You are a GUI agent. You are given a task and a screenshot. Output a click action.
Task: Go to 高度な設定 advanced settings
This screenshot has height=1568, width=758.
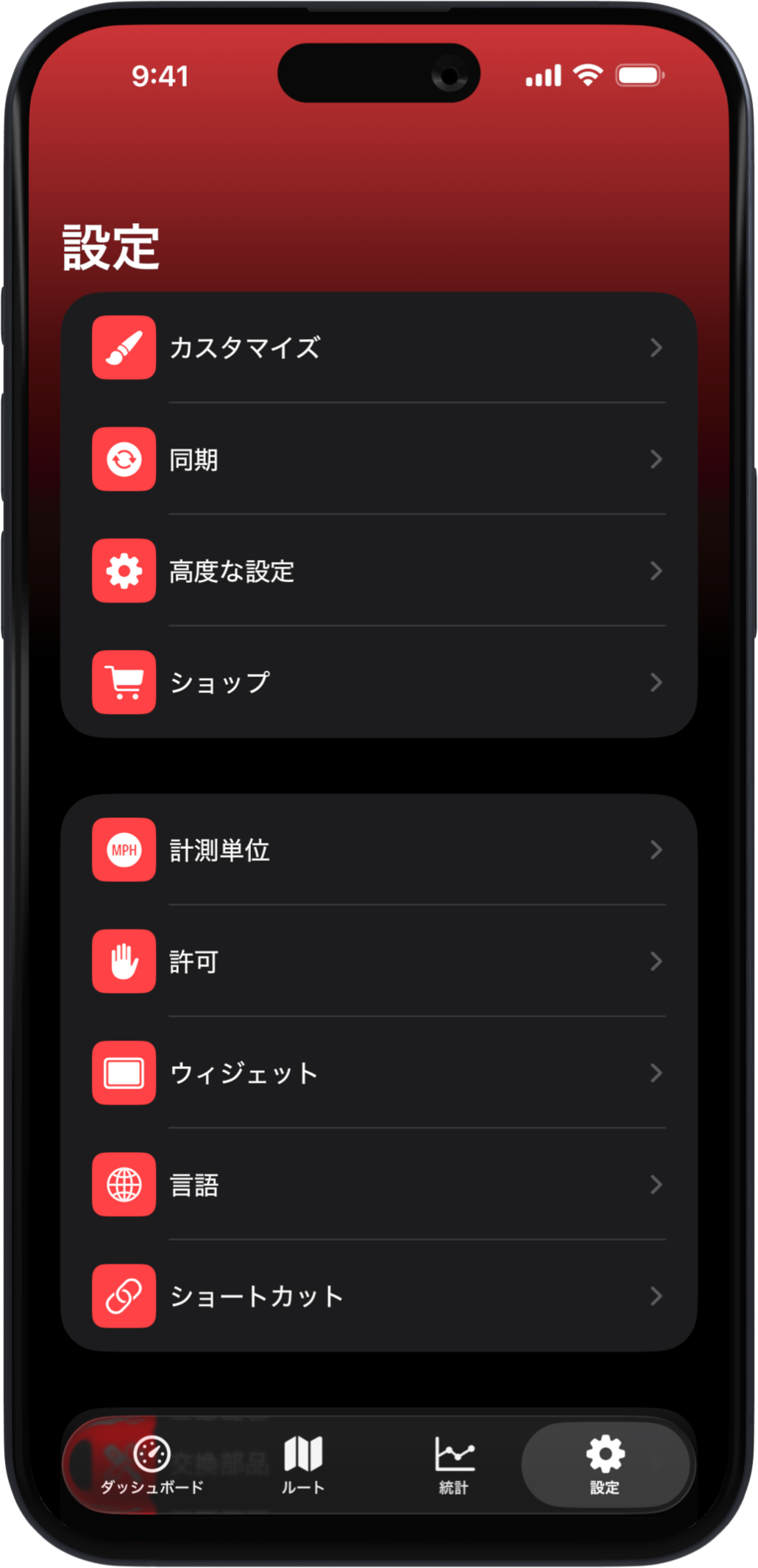(x=378, y=571)
